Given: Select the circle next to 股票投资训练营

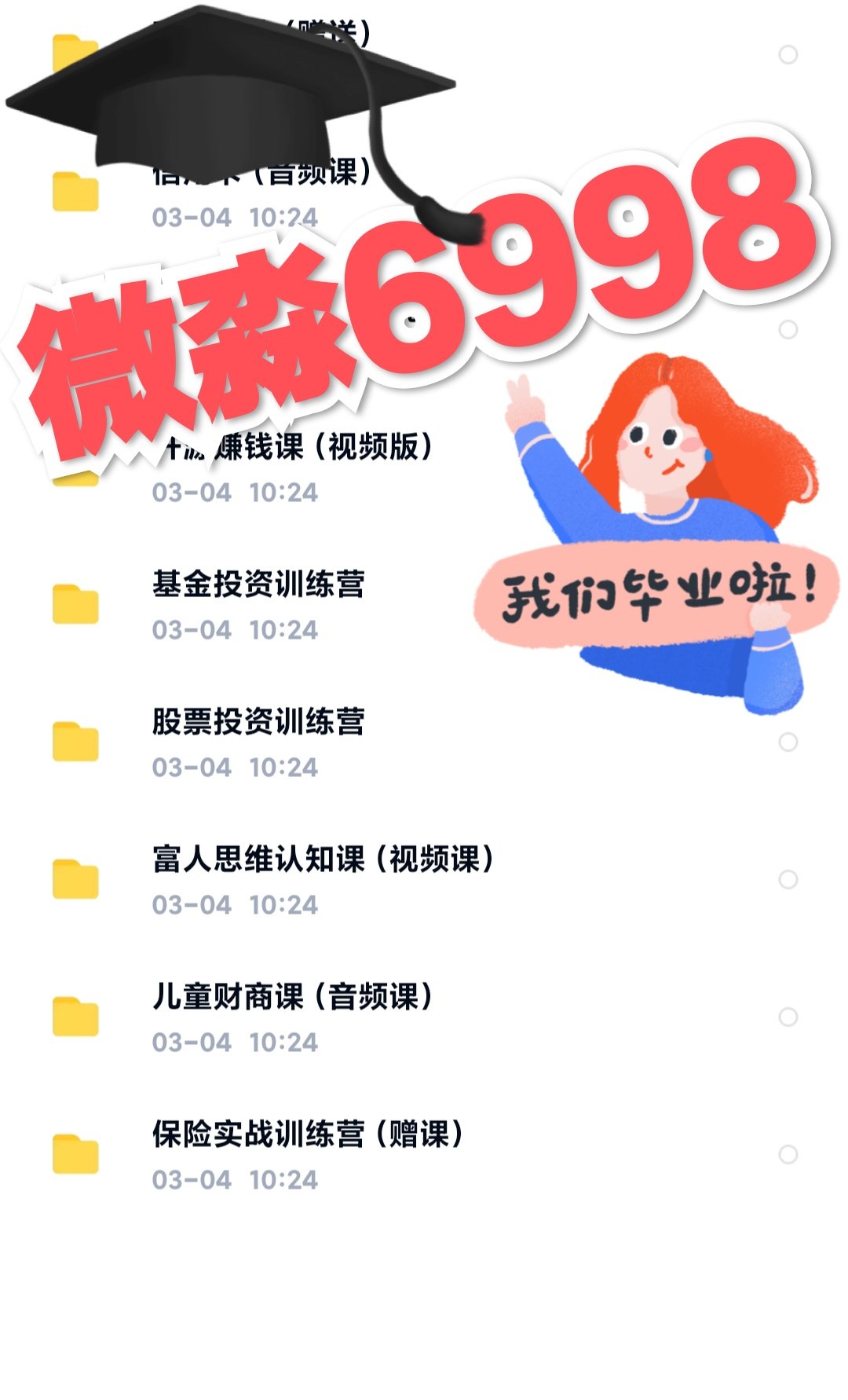Looking at the screenshot, I should click(788, 738).
